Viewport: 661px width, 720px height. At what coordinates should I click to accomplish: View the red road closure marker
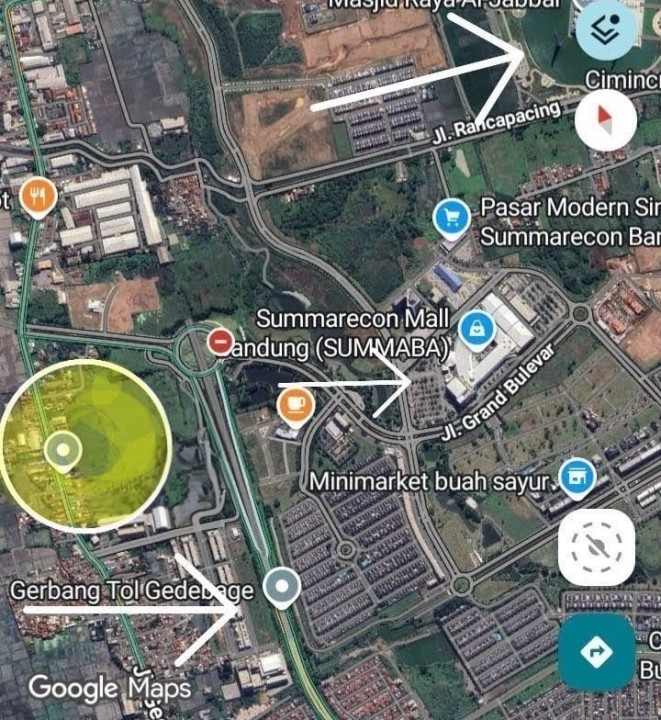(x=221, y=342)
